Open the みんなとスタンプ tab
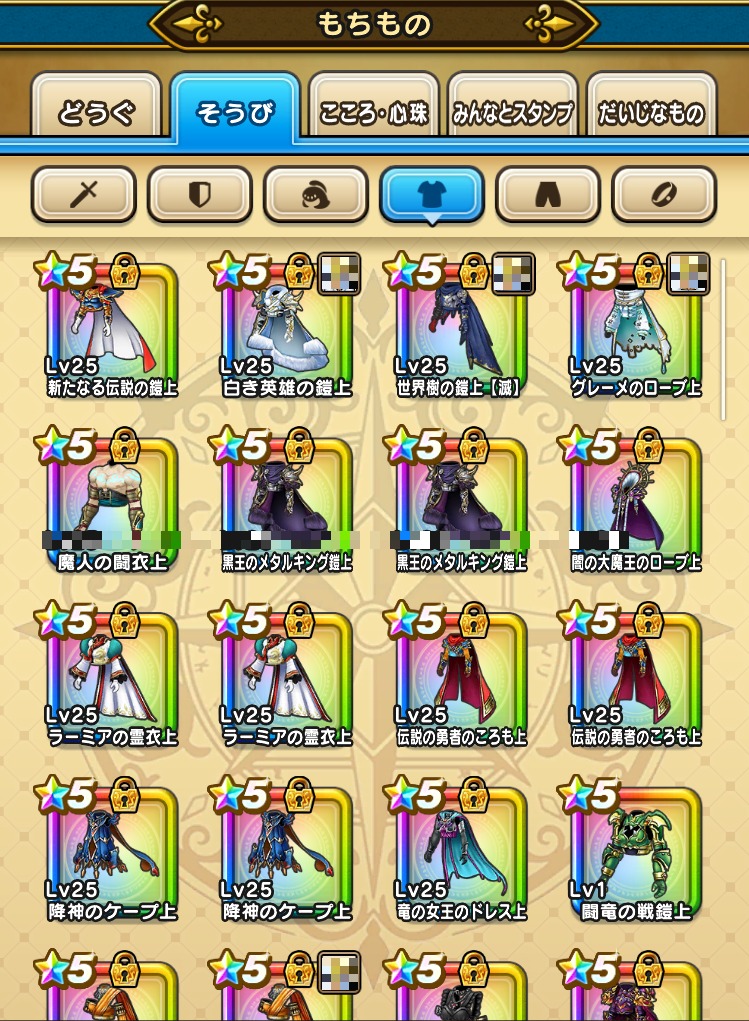The height and width of the screenshot is (1021, 749). point(512,111)
